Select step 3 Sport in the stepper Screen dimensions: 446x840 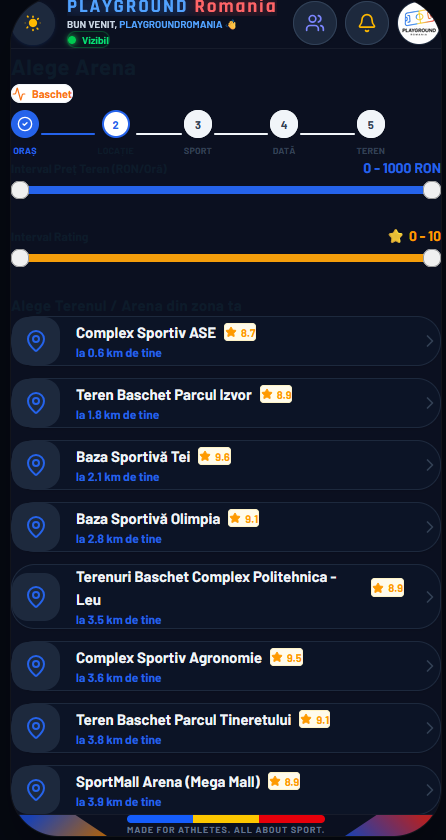[x=198, y=124]
